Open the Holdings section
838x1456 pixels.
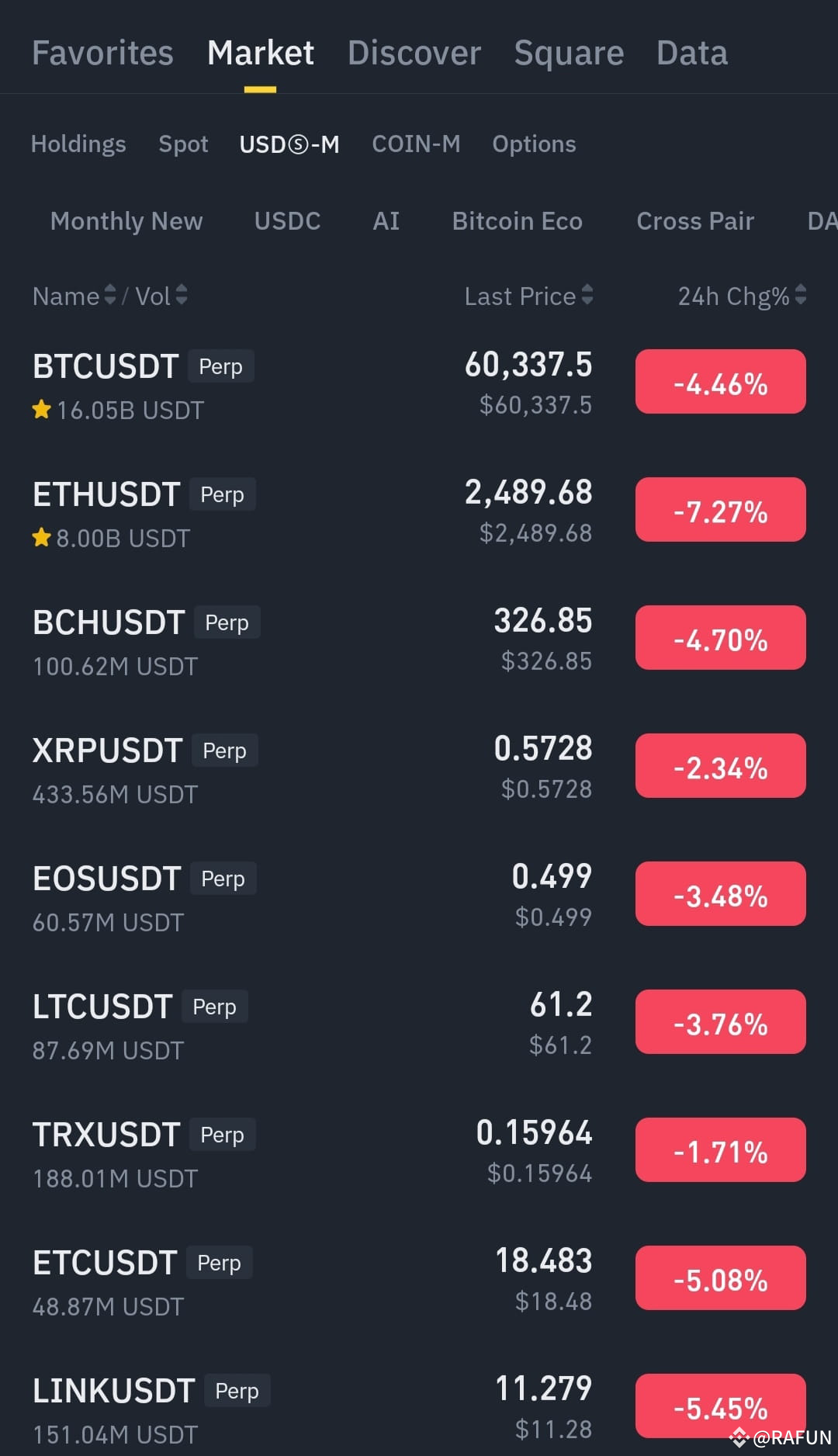tap(78, 144)
